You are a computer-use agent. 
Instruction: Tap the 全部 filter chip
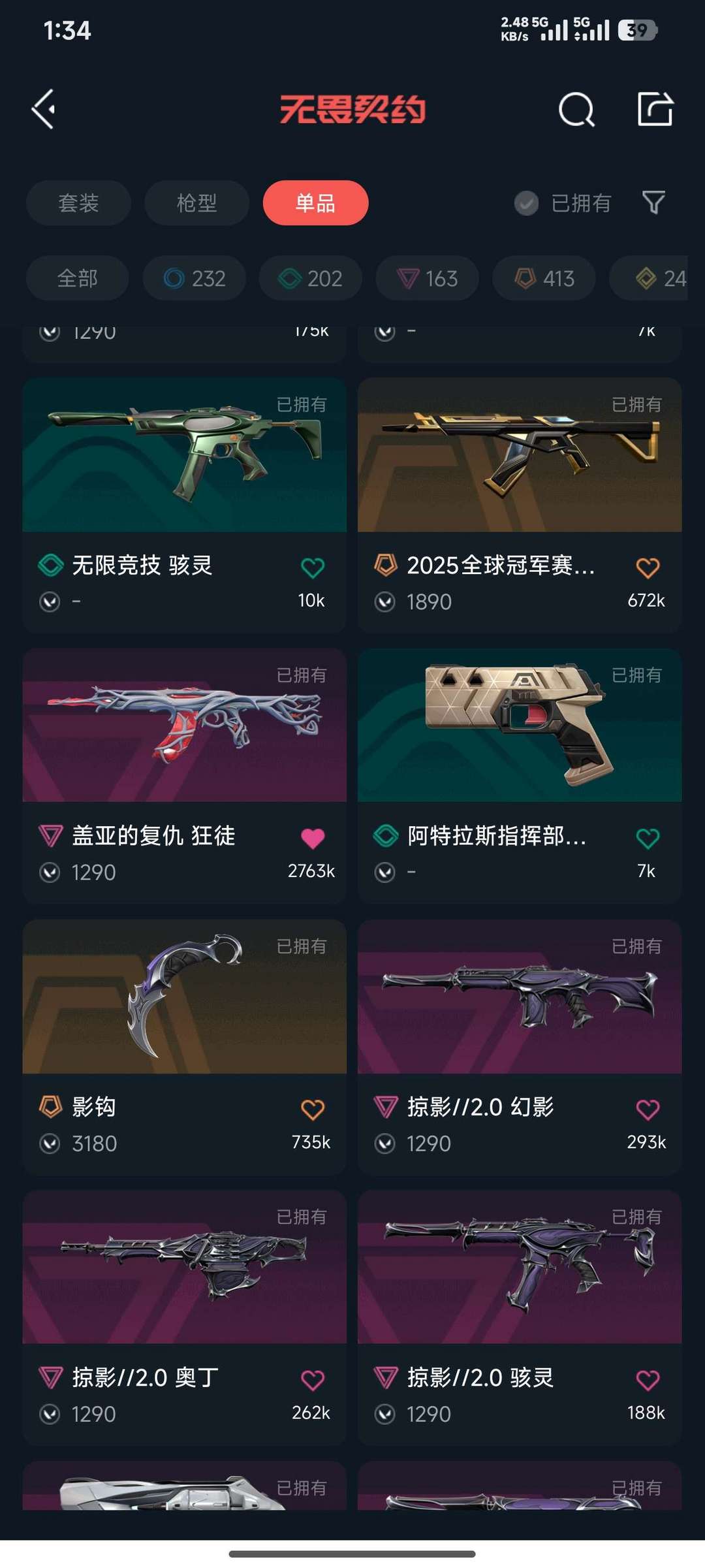point(76,278)
